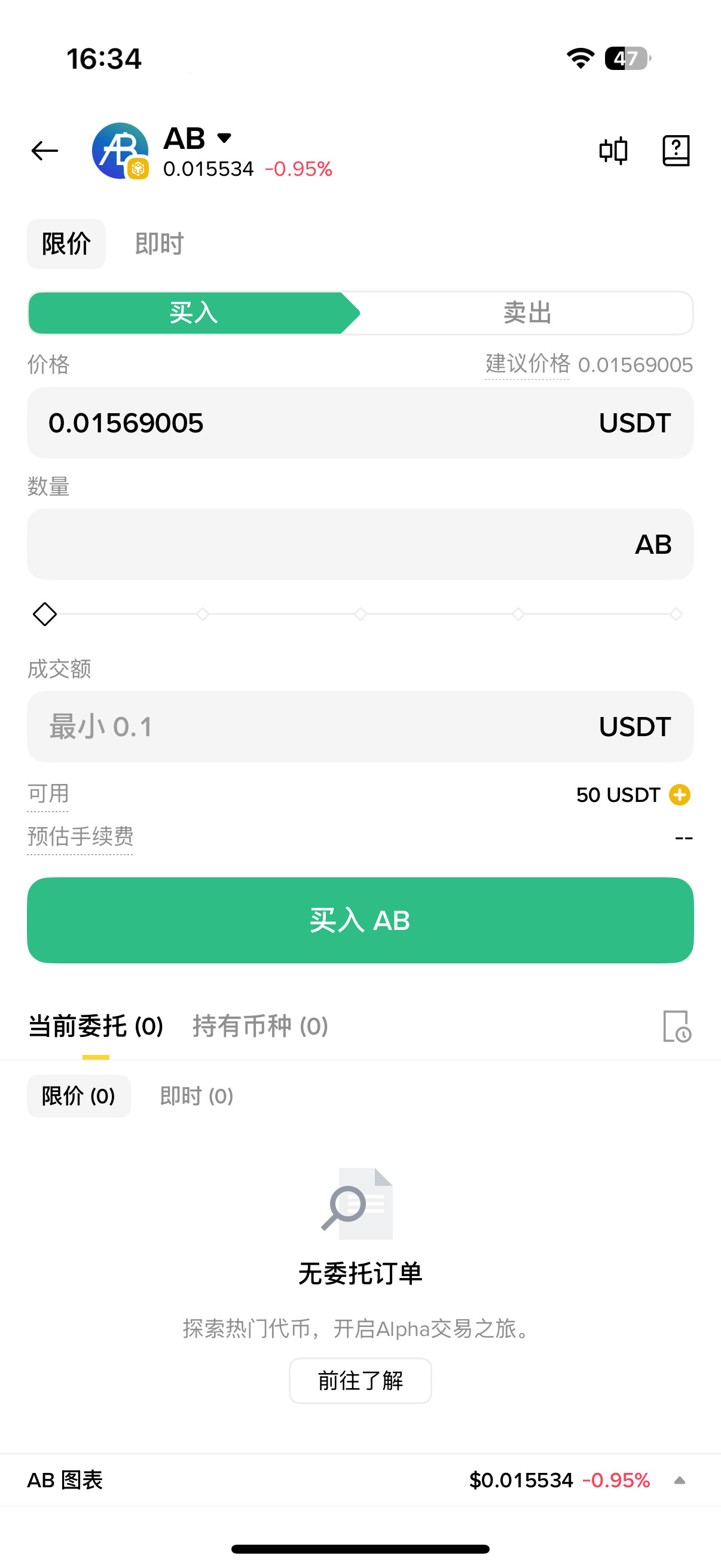Image resolution: width=721 pixels, height=1568 pixels.
Task: Enter total in the 成交额 field
Action: click(316, 726)
